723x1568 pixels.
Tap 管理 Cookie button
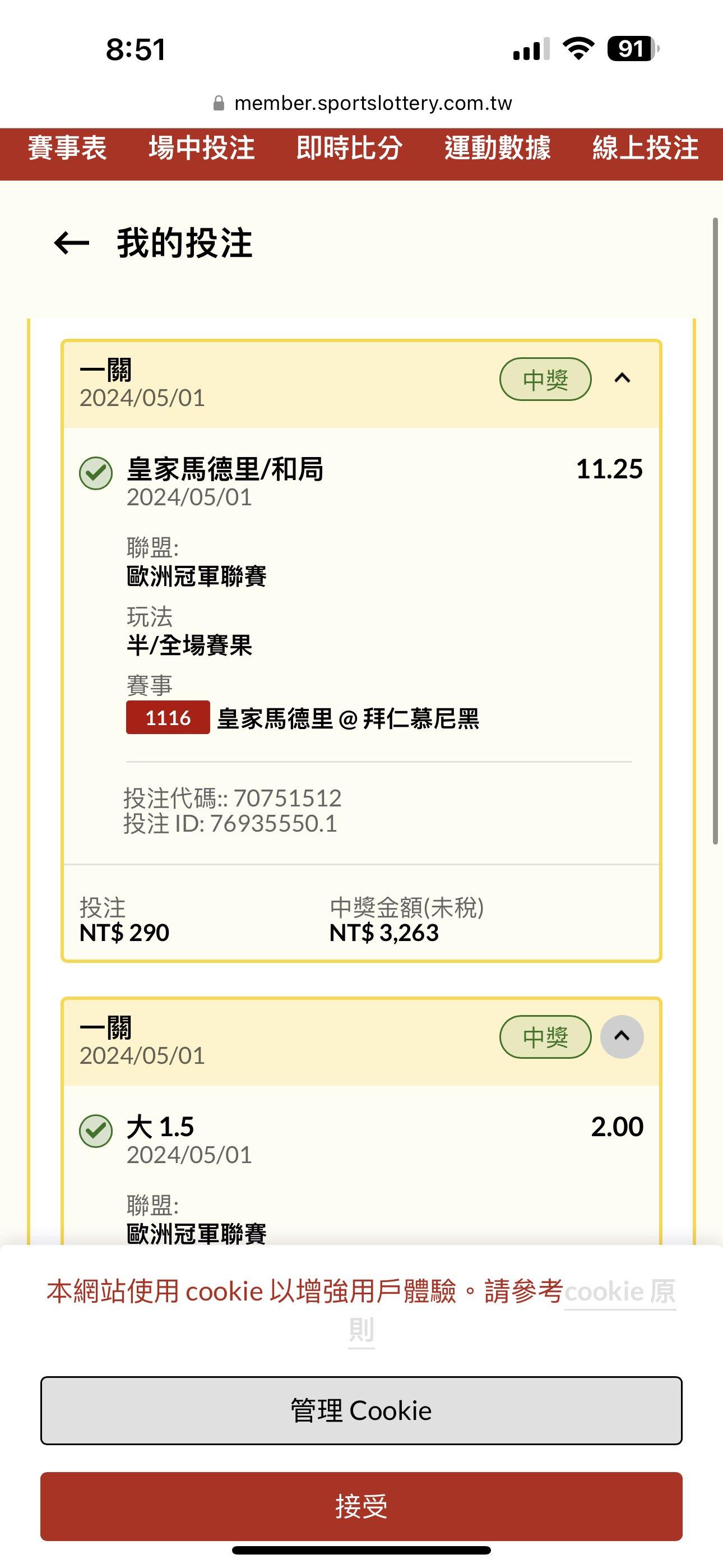[x=361, y=1410]
